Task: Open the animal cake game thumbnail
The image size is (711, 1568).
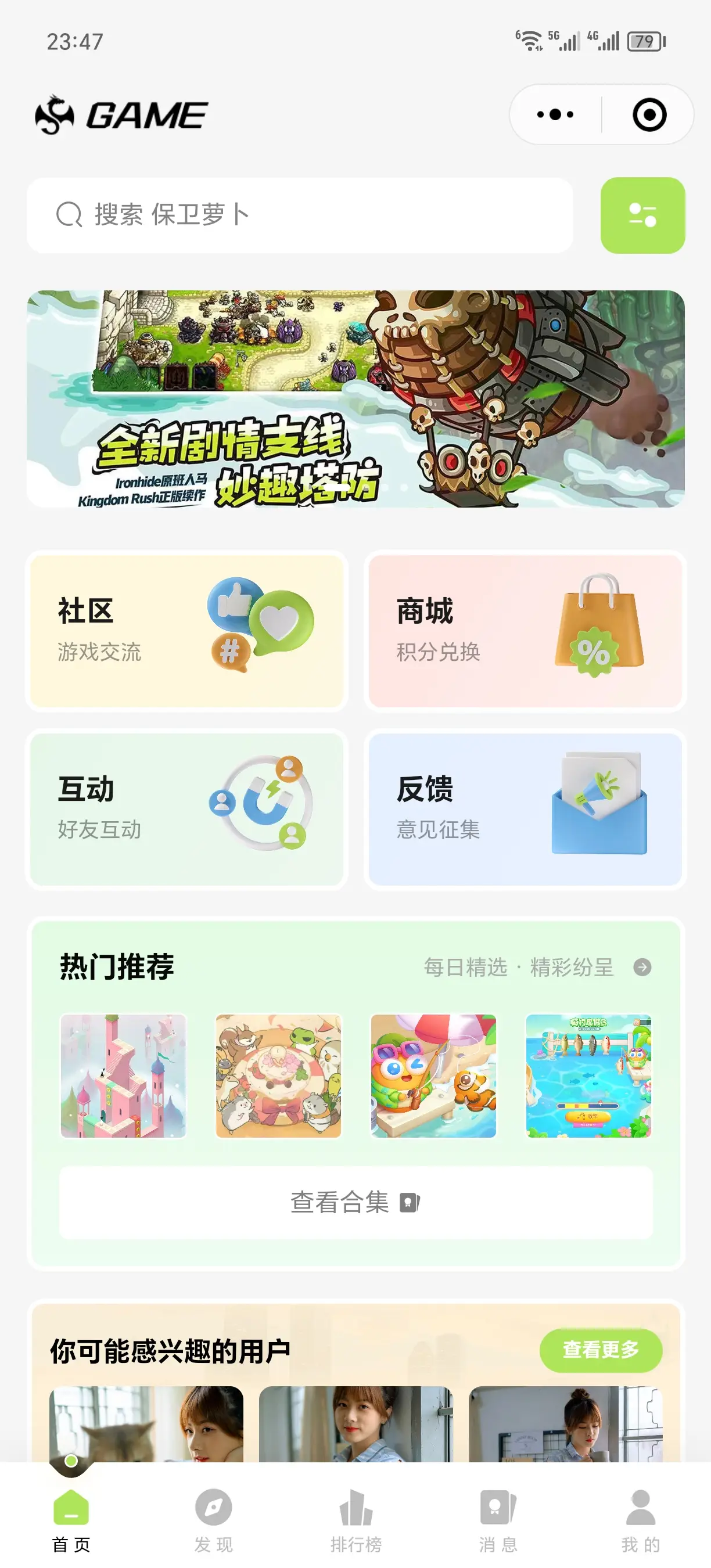Action: click(x=278, y=1076)
